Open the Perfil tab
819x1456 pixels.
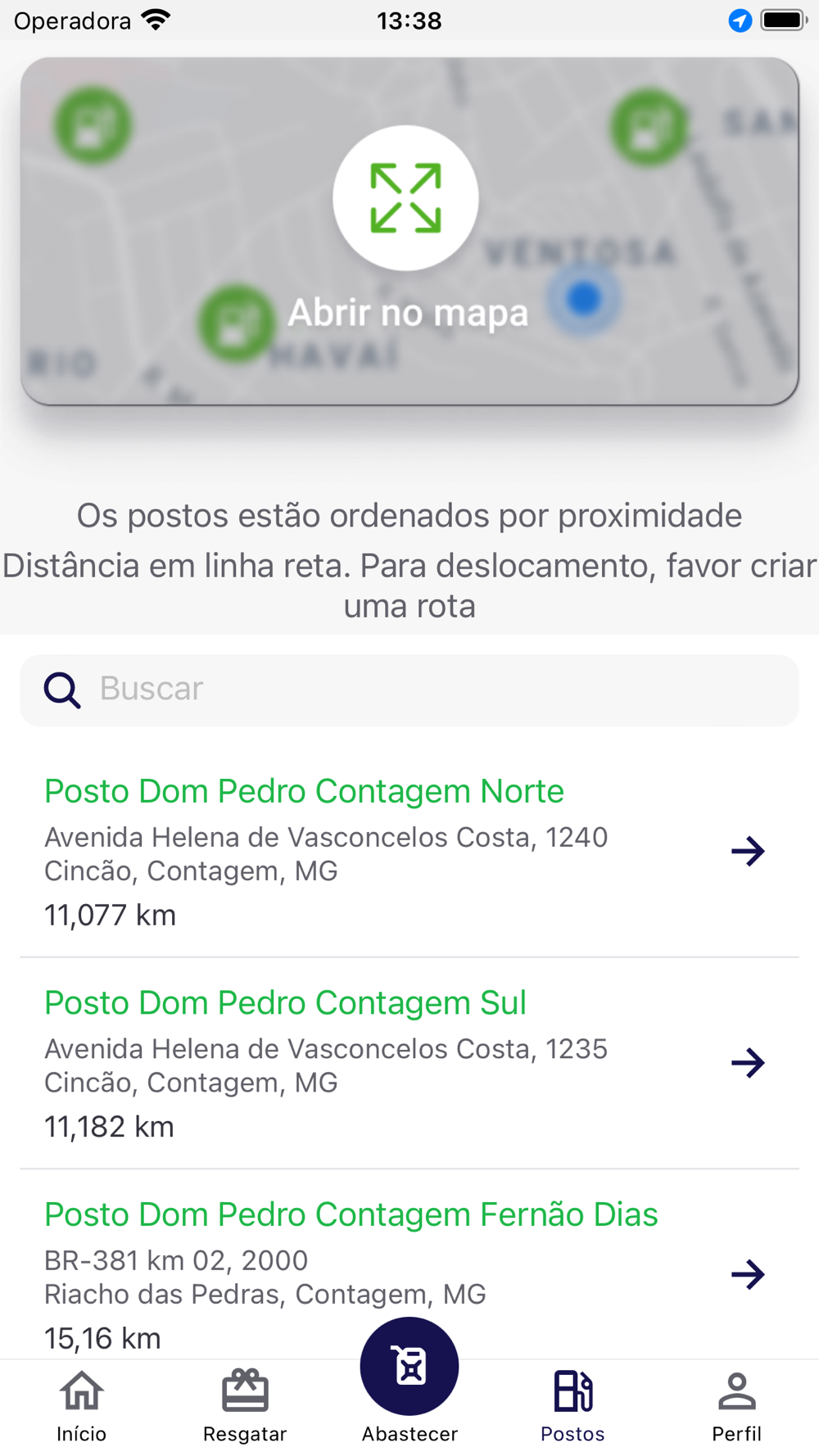click(736, 1405)
